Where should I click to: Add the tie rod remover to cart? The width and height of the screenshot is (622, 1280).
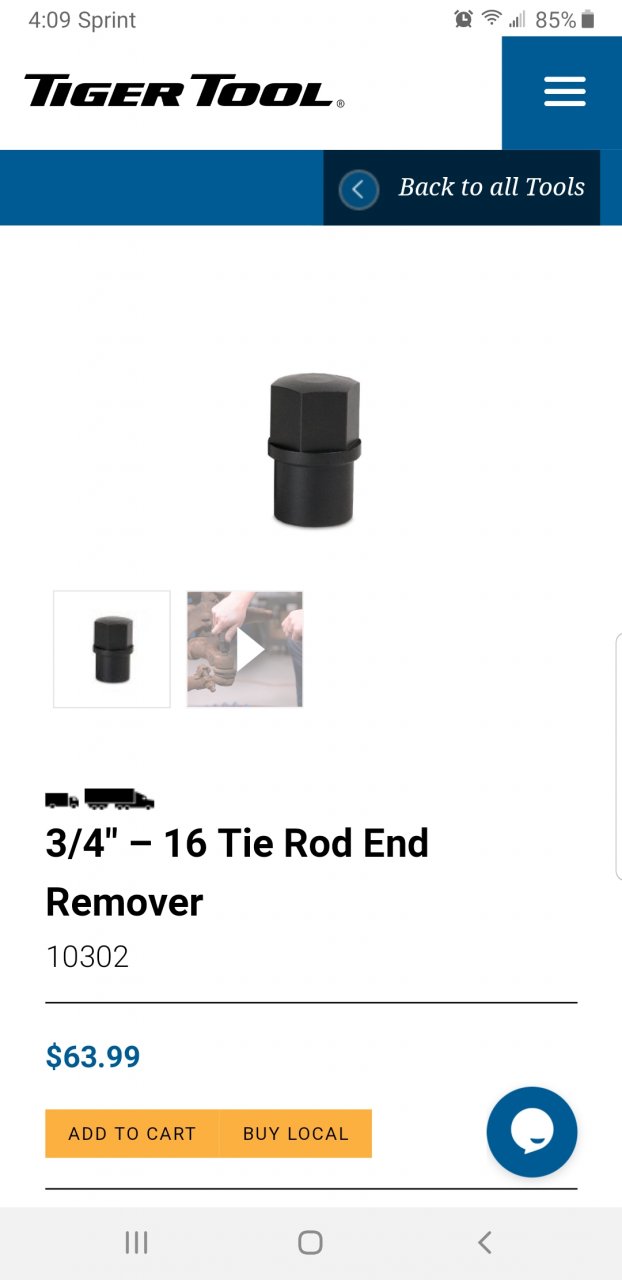(x=132, y=1133)
